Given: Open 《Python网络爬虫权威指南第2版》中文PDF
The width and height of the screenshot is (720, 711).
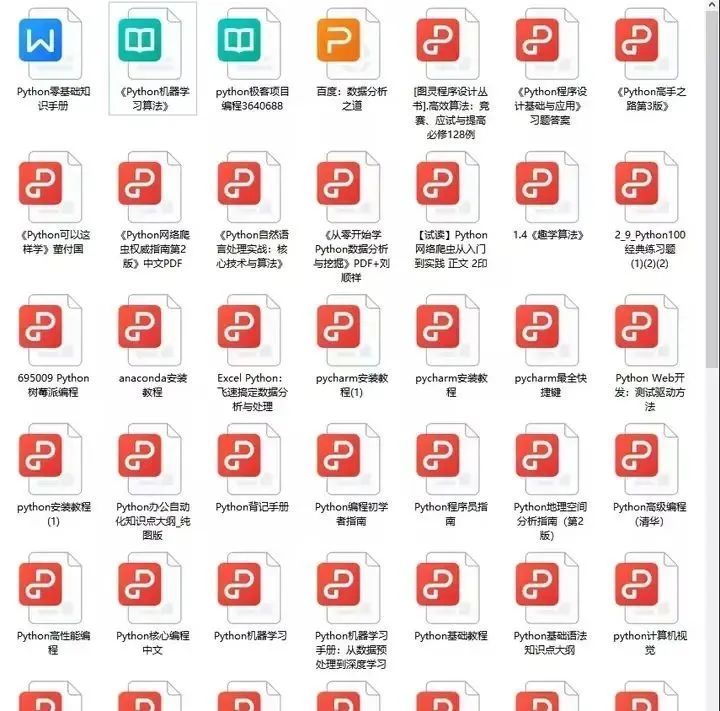Looking at the screenshot, I should (140, 186).
